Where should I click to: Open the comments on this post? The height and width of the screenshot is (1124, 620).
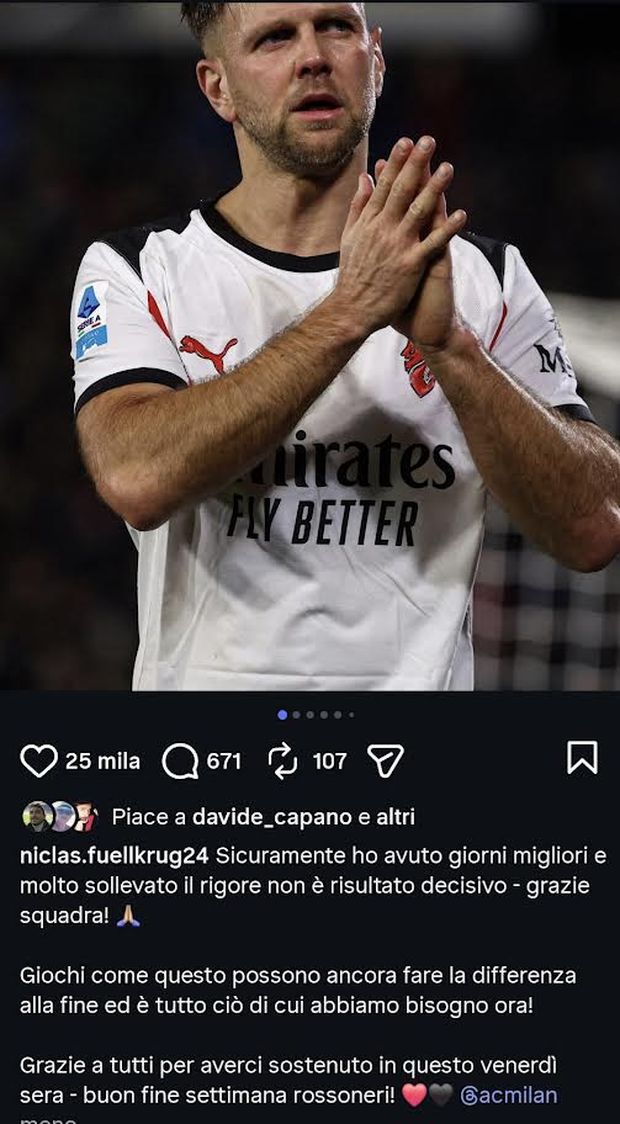tap(181, 762)
